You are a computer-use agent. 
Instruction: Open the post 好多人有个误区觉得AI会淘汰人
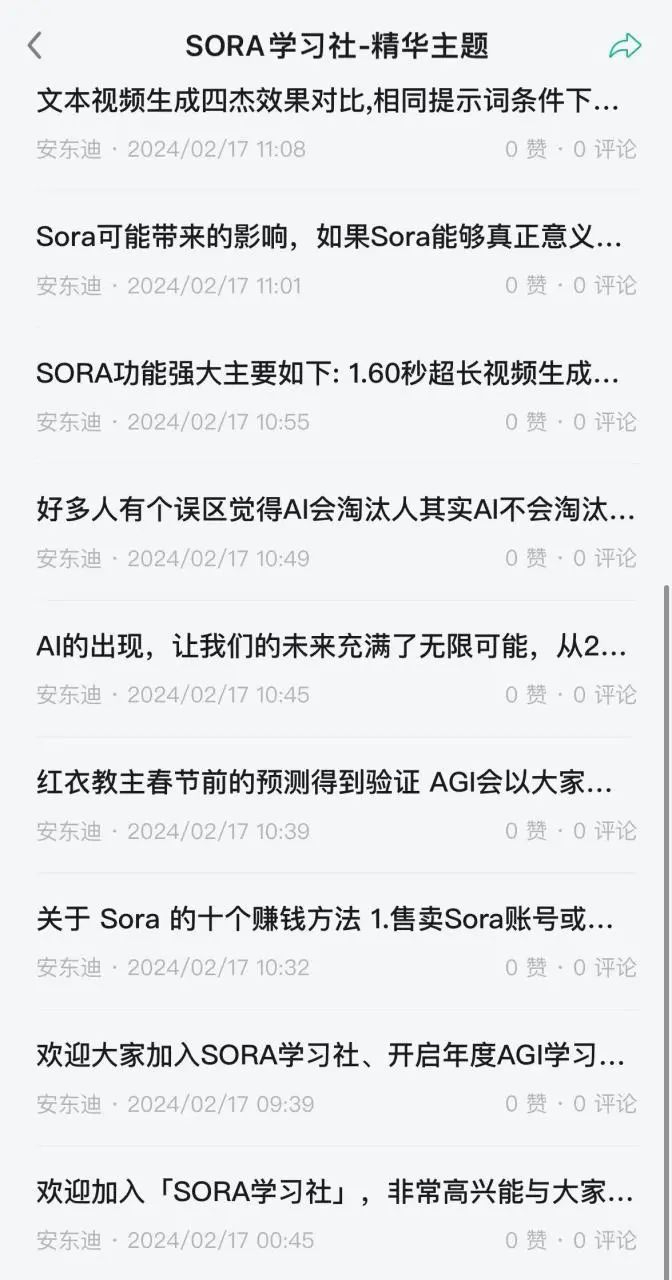tap(334, 510)
